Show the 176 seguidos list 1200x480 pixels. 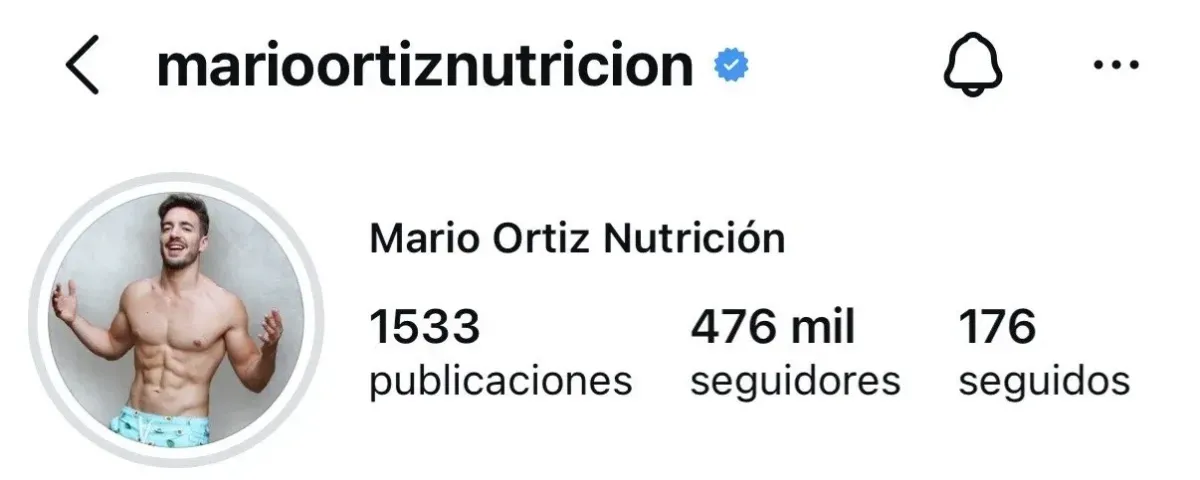[x=1043, y=353]
